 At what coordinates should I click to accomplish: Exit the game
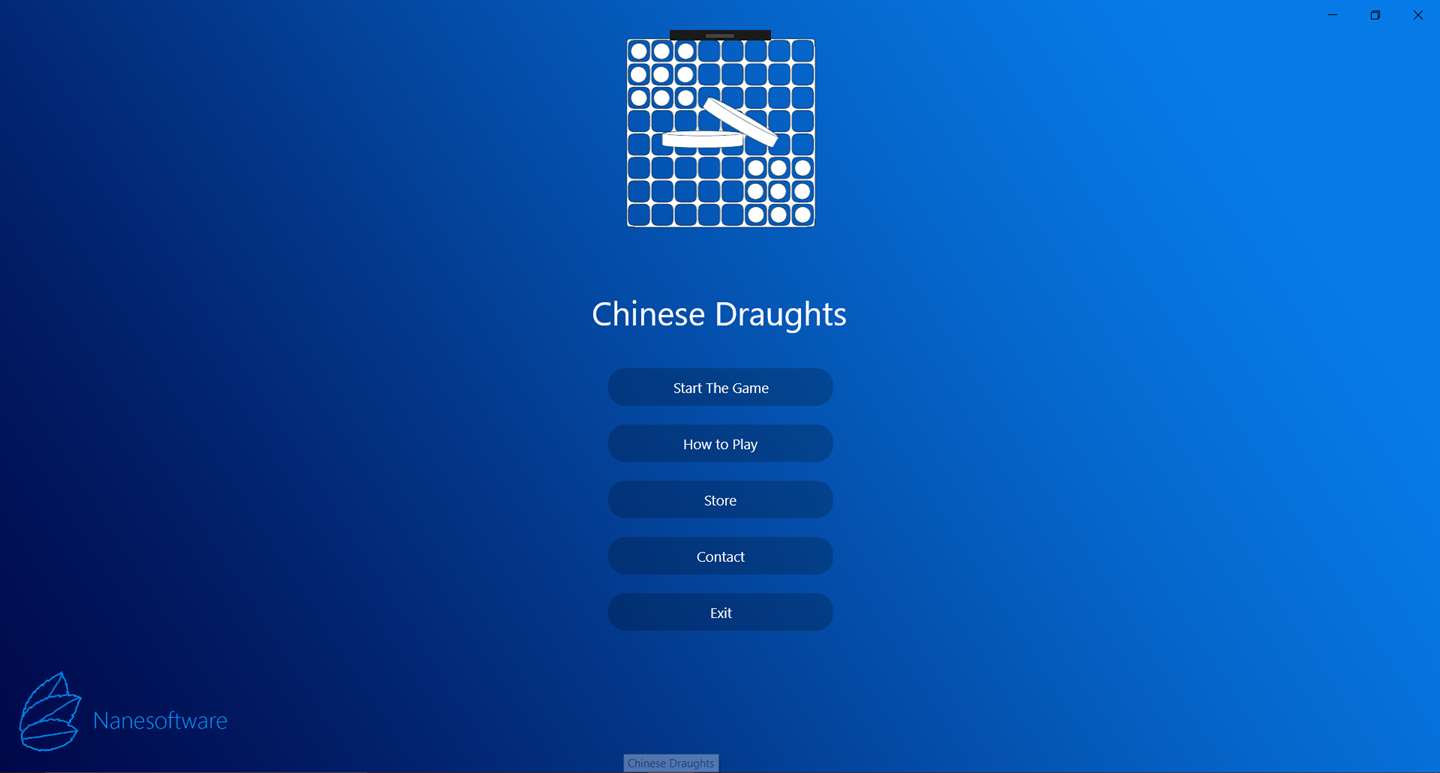(x=720, y=613)
